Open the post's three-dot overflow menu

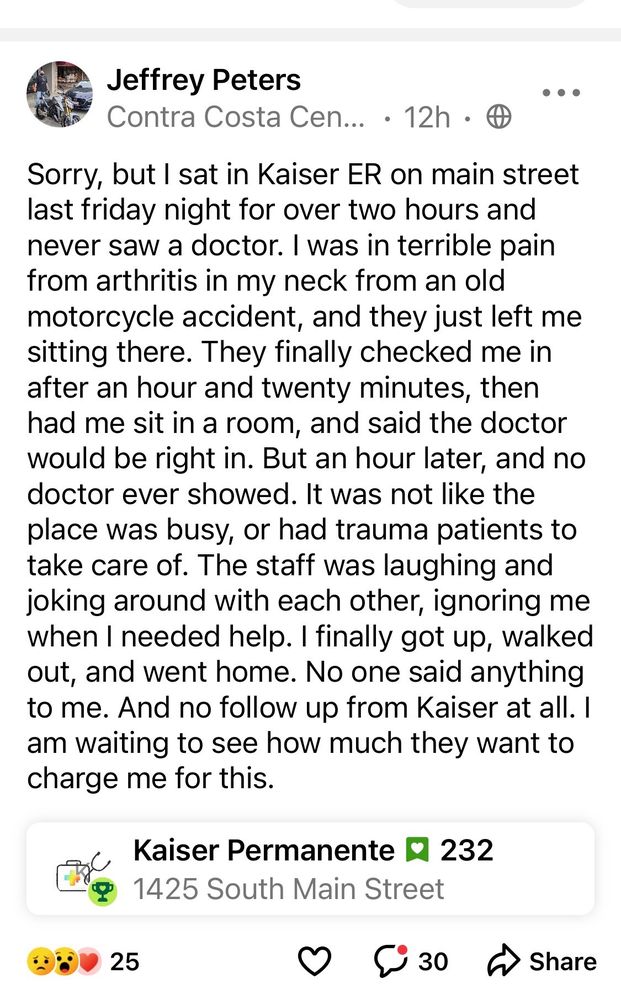click(x=561, y=93)
